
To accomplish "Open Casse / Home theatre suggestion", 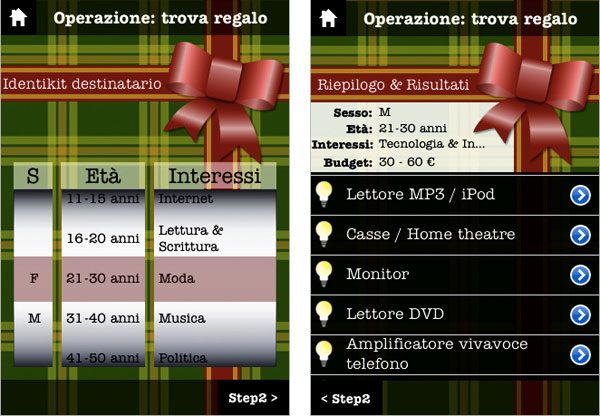I will pos(580,234).
